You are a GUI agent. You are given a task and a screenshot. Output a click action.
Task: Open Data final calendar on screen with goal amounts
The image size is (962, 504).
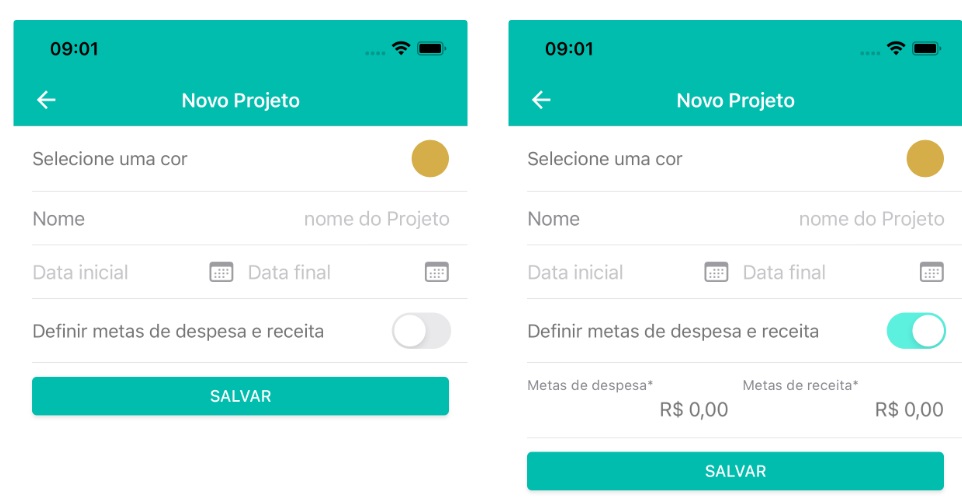[931, 272]
